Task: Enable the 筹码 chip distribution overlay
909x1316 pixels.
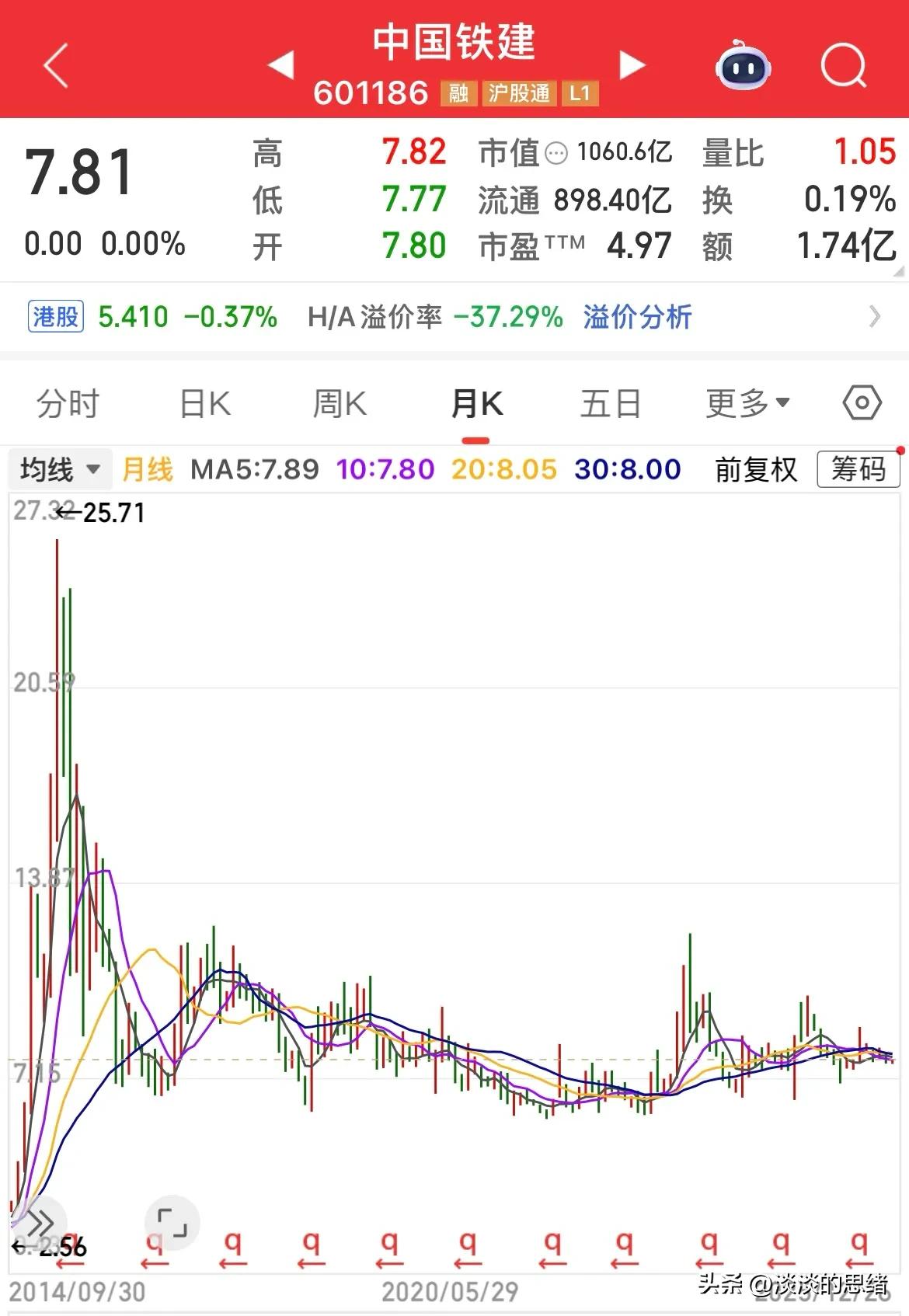Action: click(857, 468)
